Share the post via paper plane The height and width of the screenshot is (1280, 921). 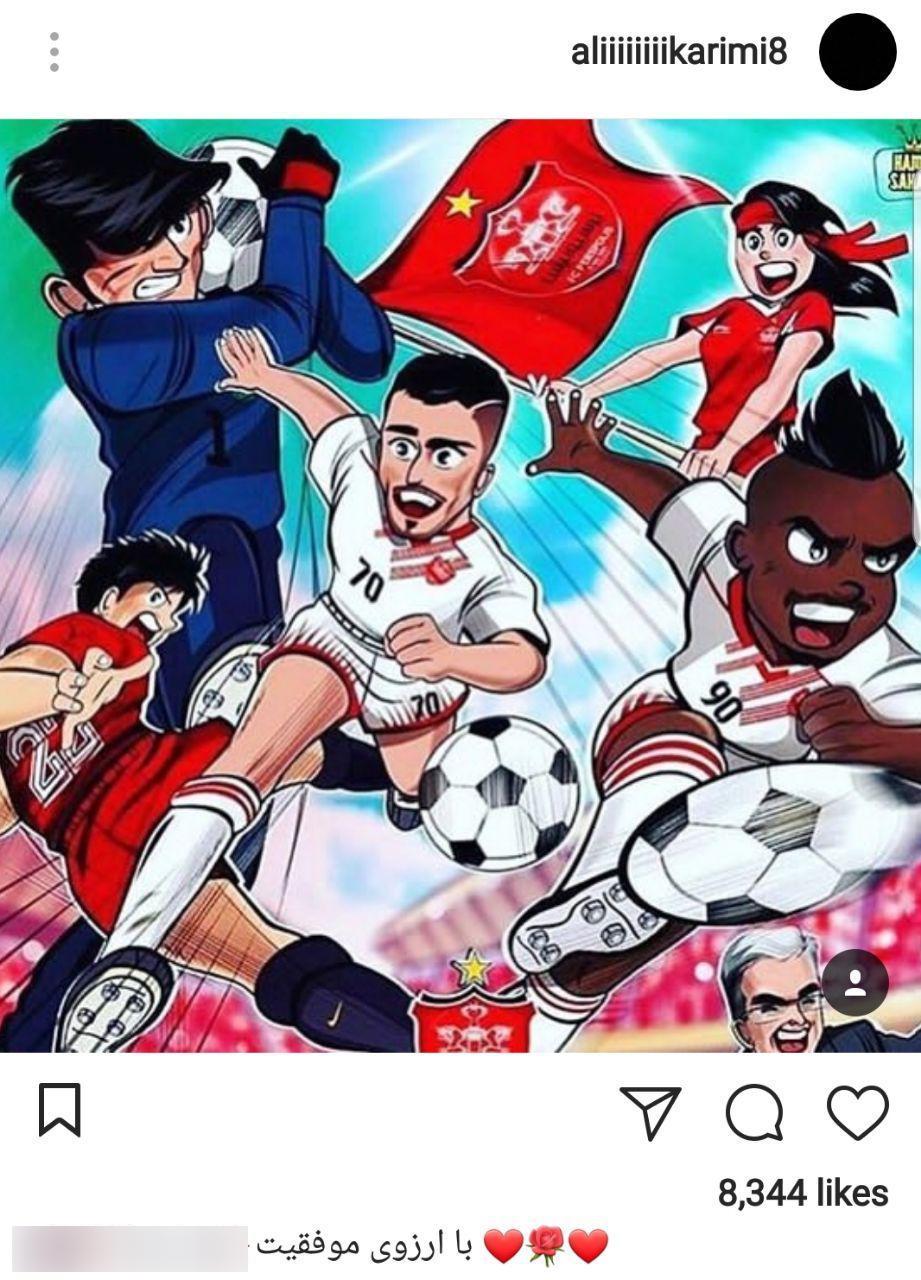coord(650,1111)
